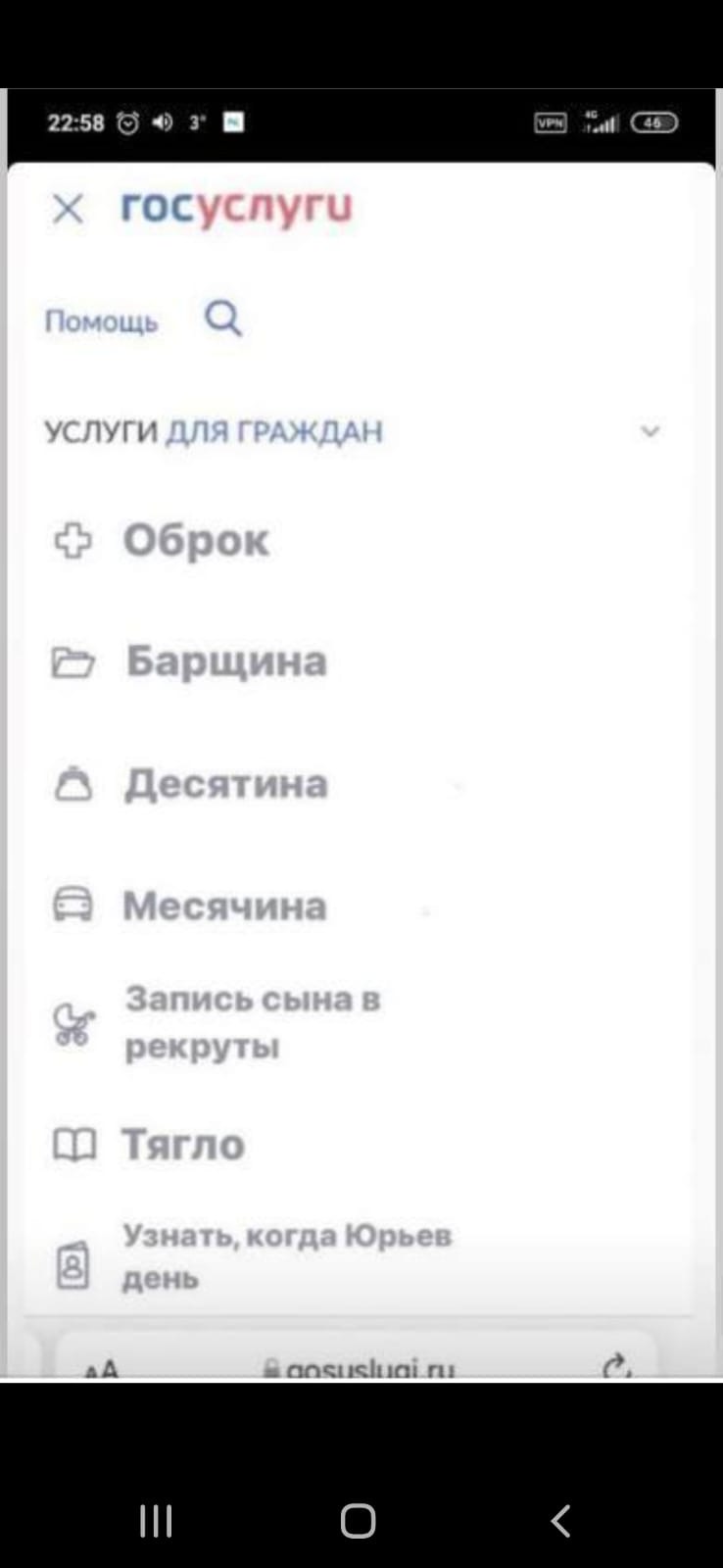Go to the home screen
723x1568 pixels.
359,1520
